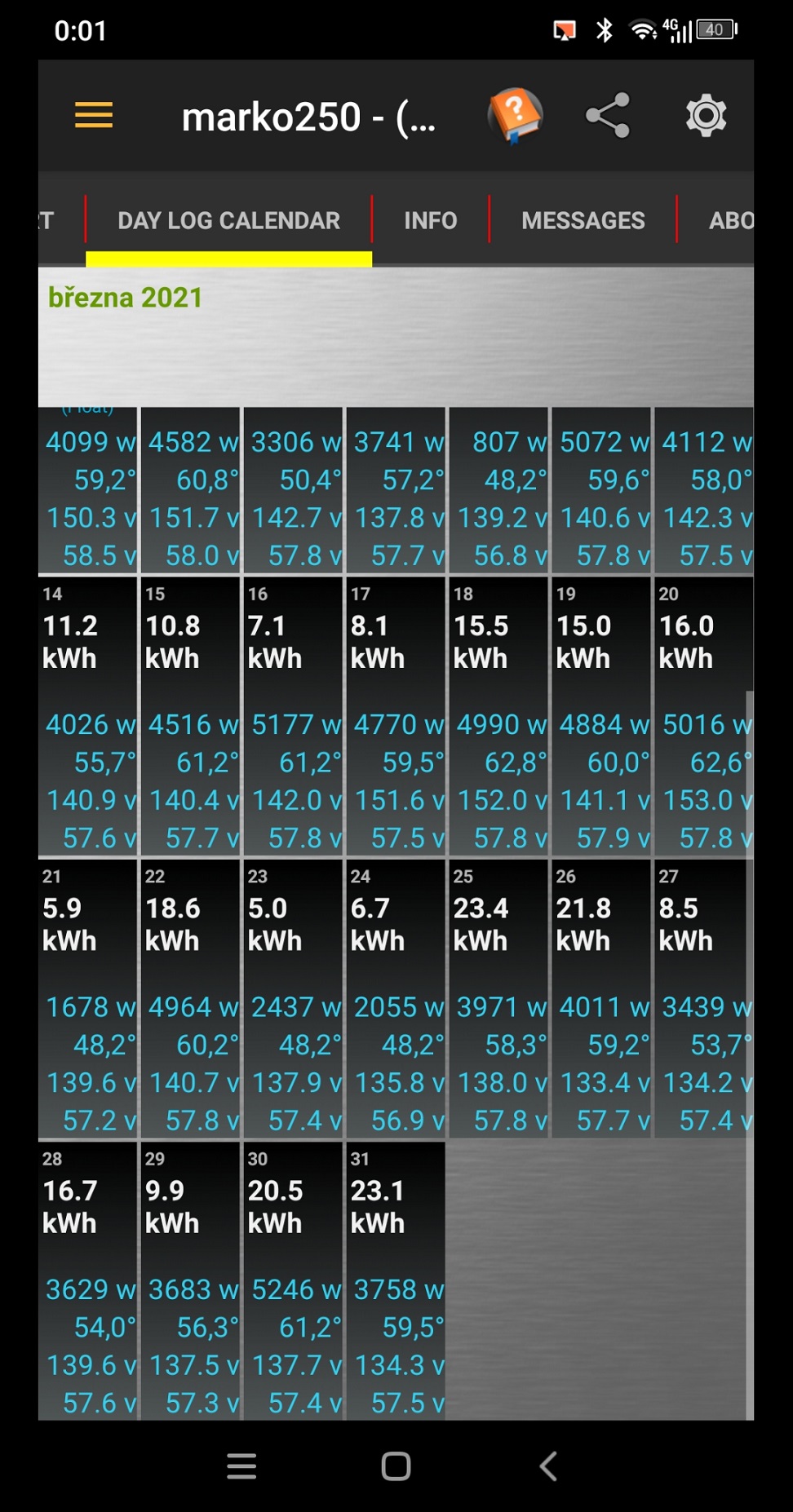Open day 27 with 8.5 kWh

[702, 998]
